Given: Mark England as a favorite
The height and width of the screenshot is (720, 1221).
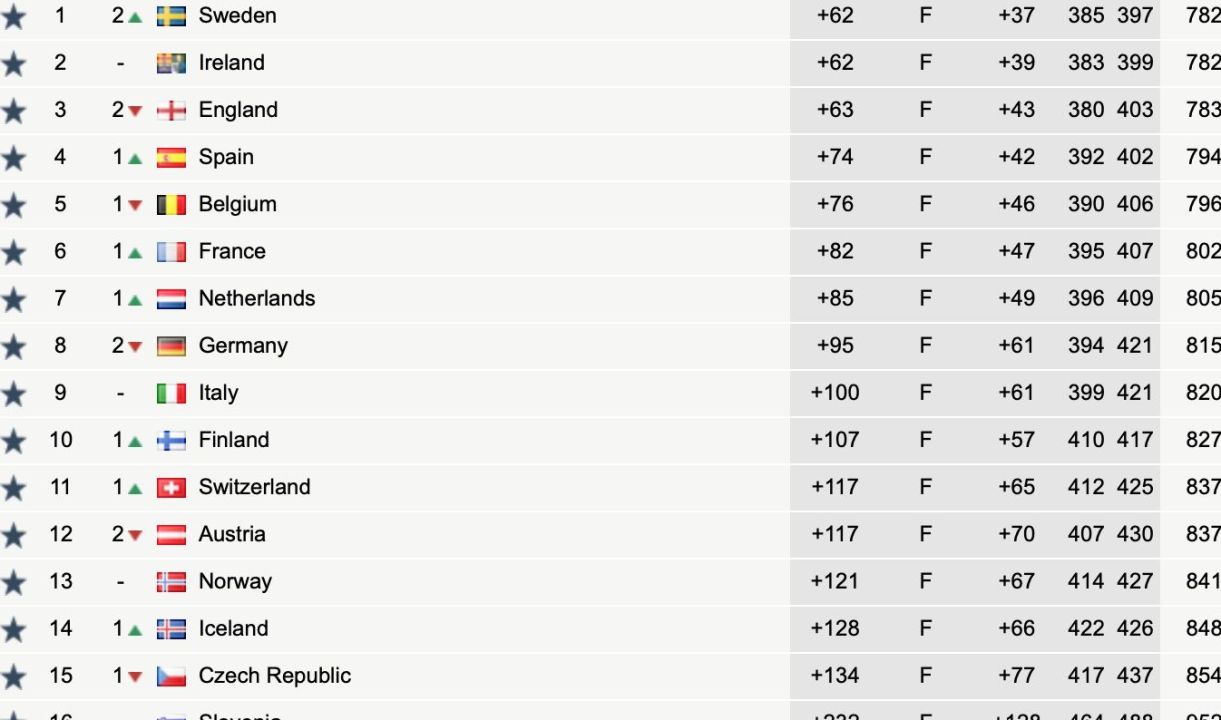Looking at the screenshot, I should click(13, 111).
